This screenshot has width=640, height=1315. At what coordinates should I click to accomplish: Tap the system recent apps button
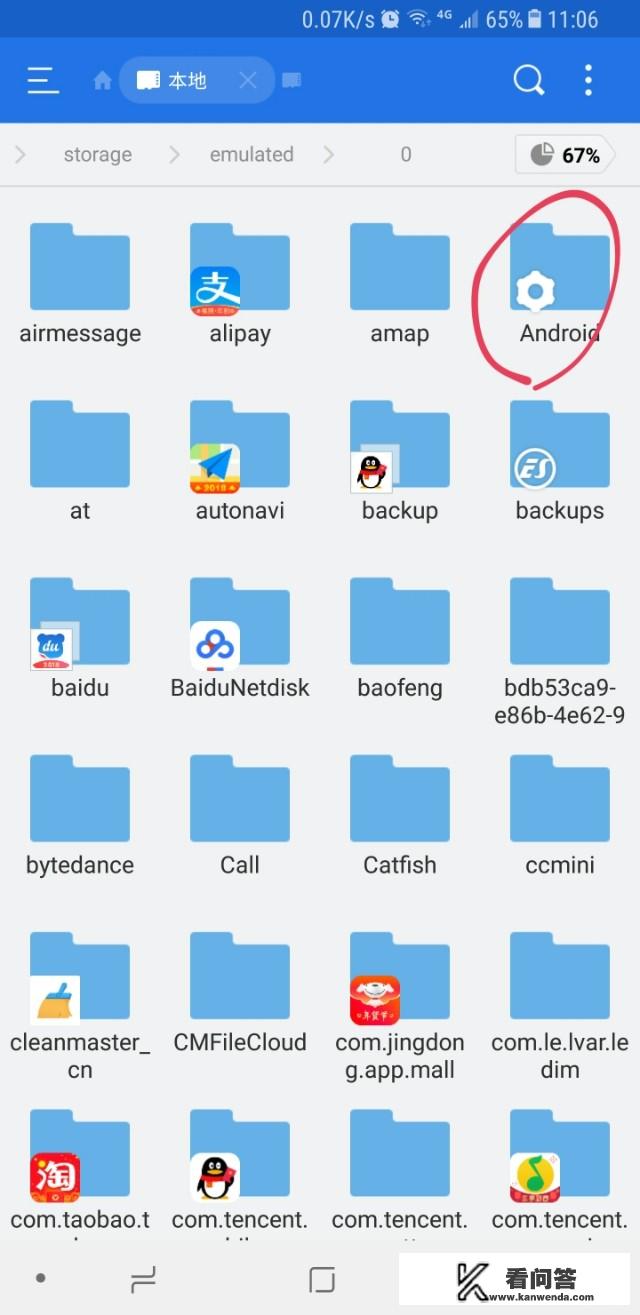coord(143,1278)
